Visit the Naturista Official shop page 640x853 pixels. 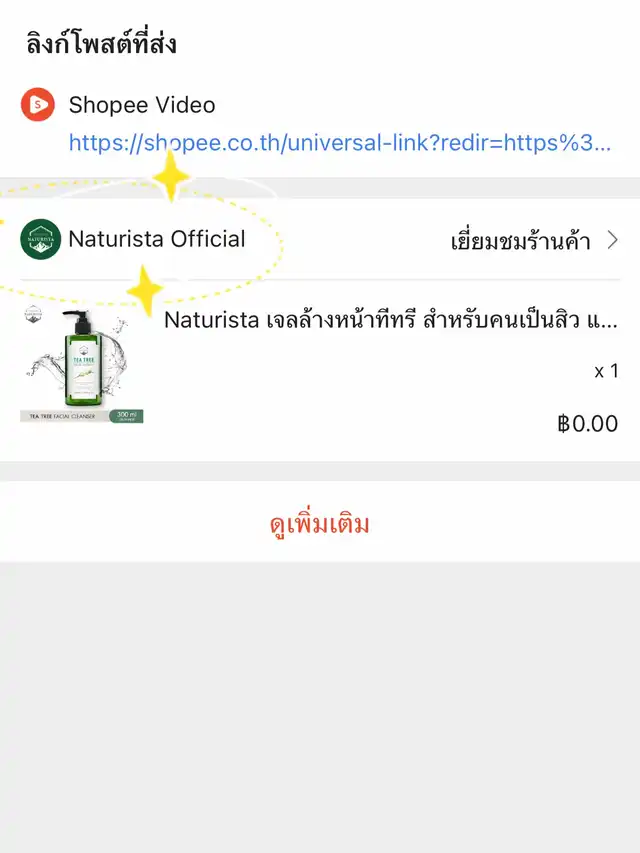pos(534,240)
